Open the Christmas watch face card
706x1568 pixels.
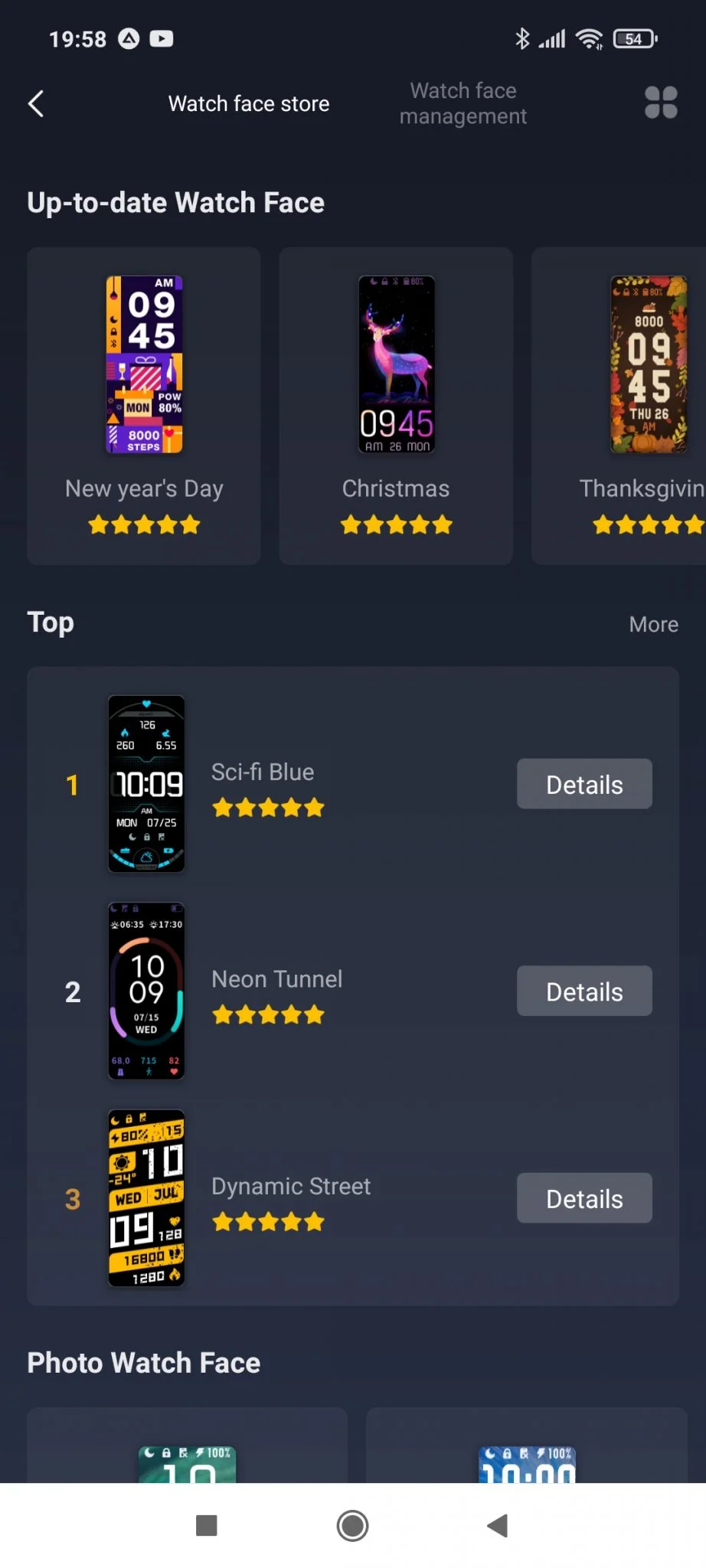tap(396, 406)
